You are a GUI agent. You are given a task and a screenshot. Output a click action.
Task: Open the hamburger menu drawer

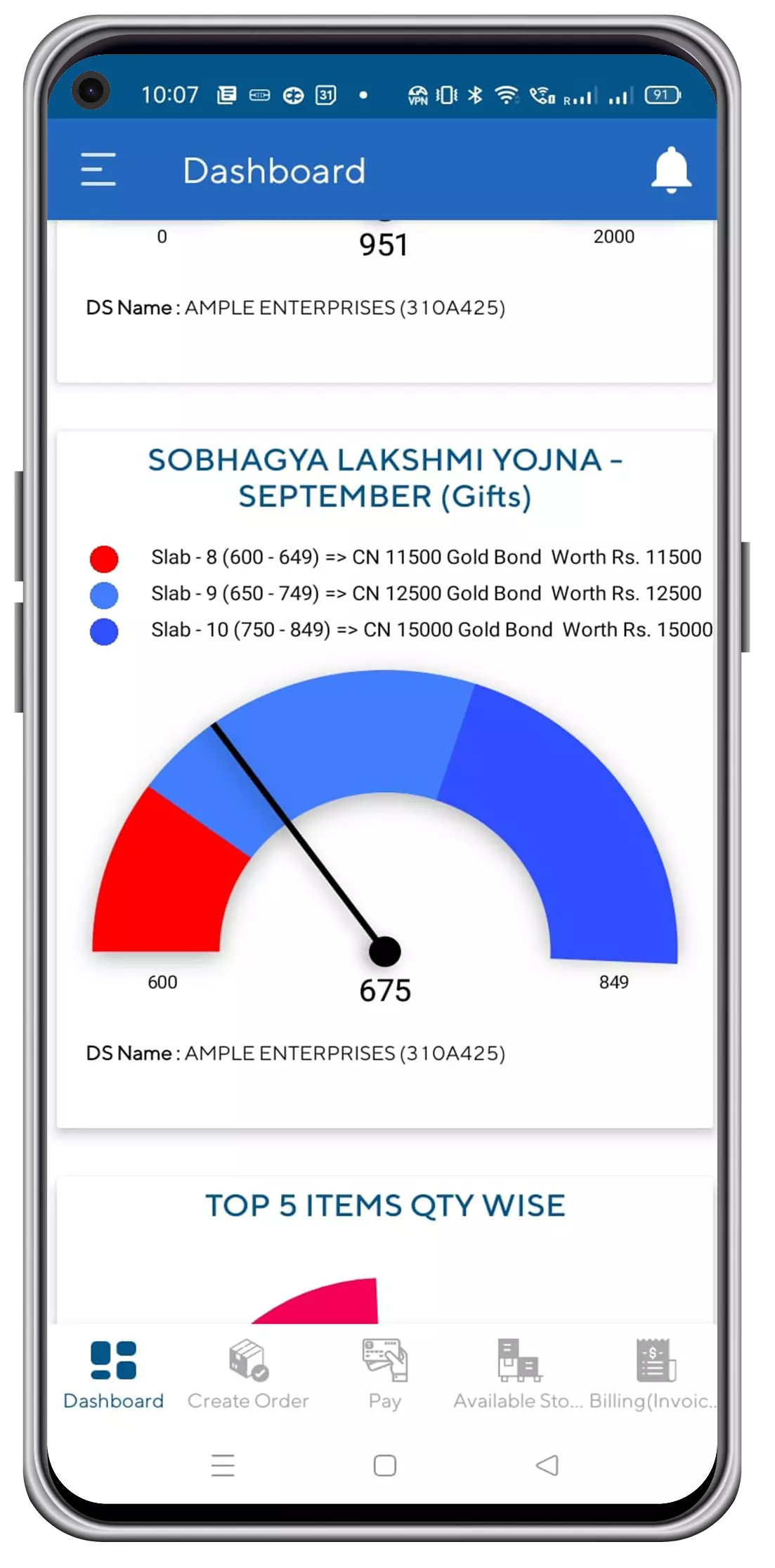(x=98, y=169)
